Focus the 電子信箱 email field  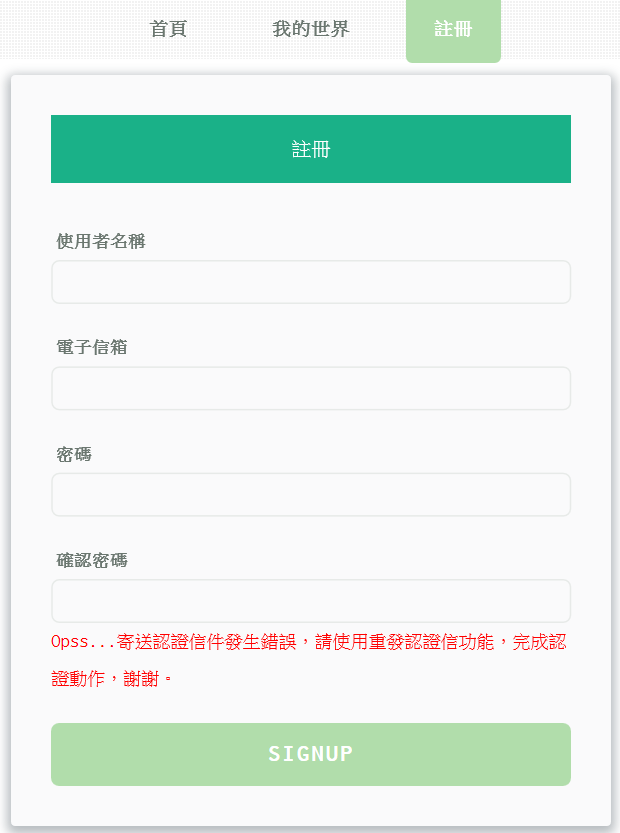pyautogui.click(x=311, y=388)
